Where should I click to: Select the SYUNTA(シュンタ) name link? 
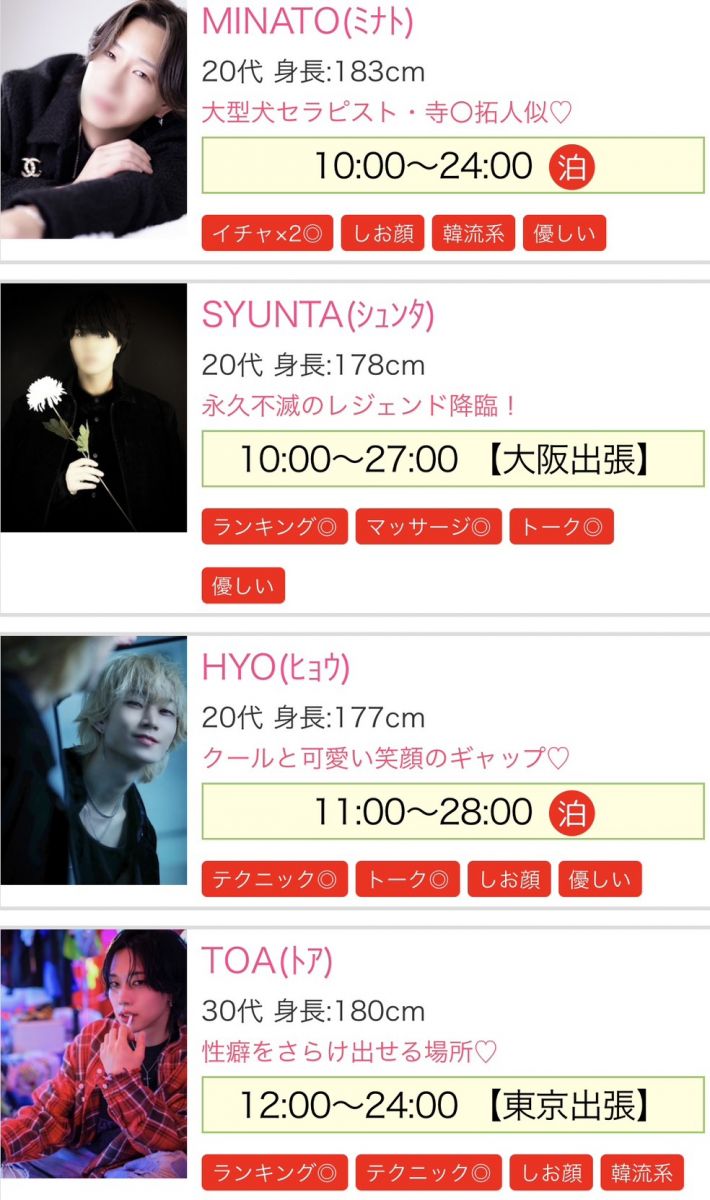pos(318,315)
